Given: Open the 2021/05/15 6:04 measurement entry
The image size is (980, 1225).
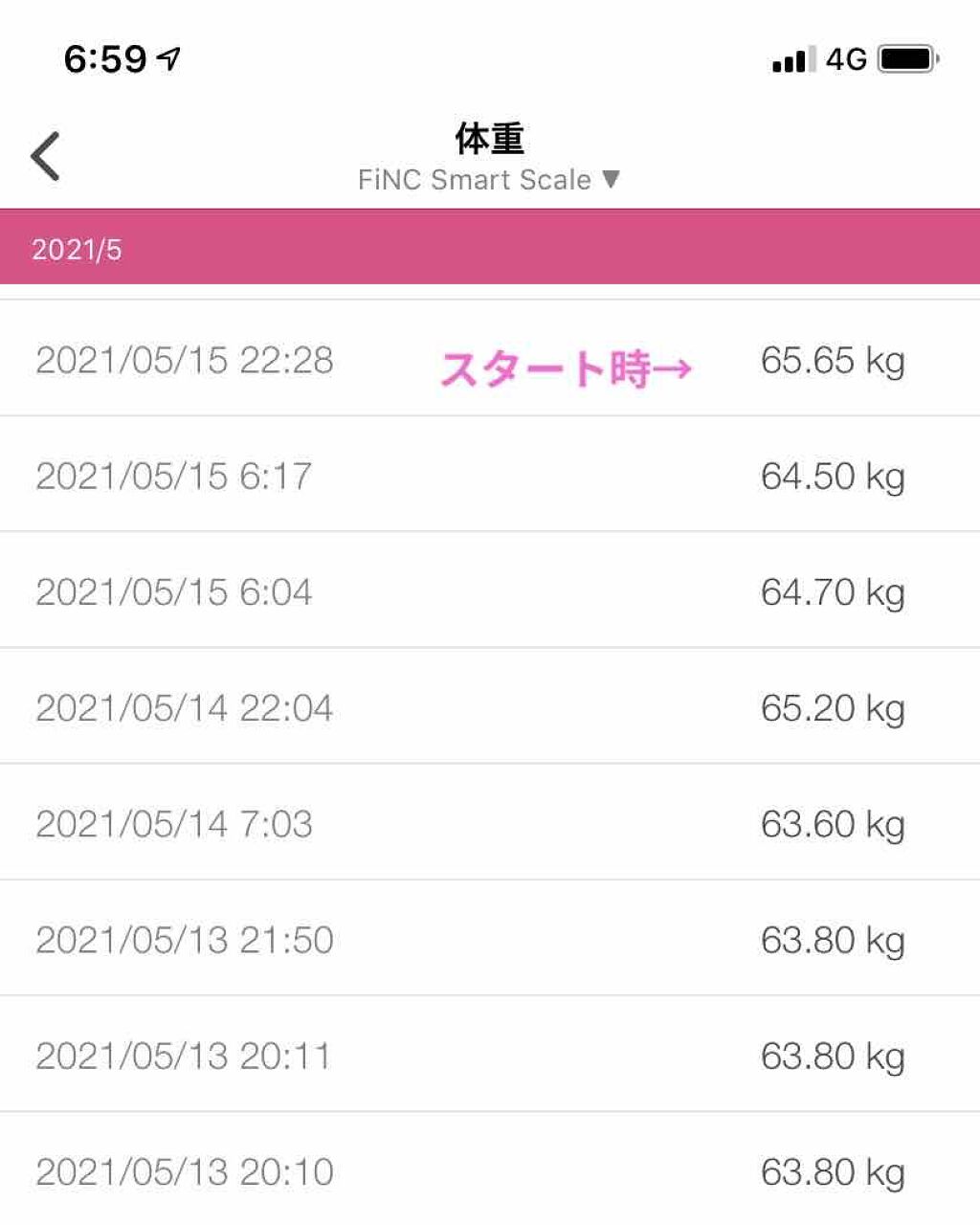Looking at the screenshot, I should point(173,591).
